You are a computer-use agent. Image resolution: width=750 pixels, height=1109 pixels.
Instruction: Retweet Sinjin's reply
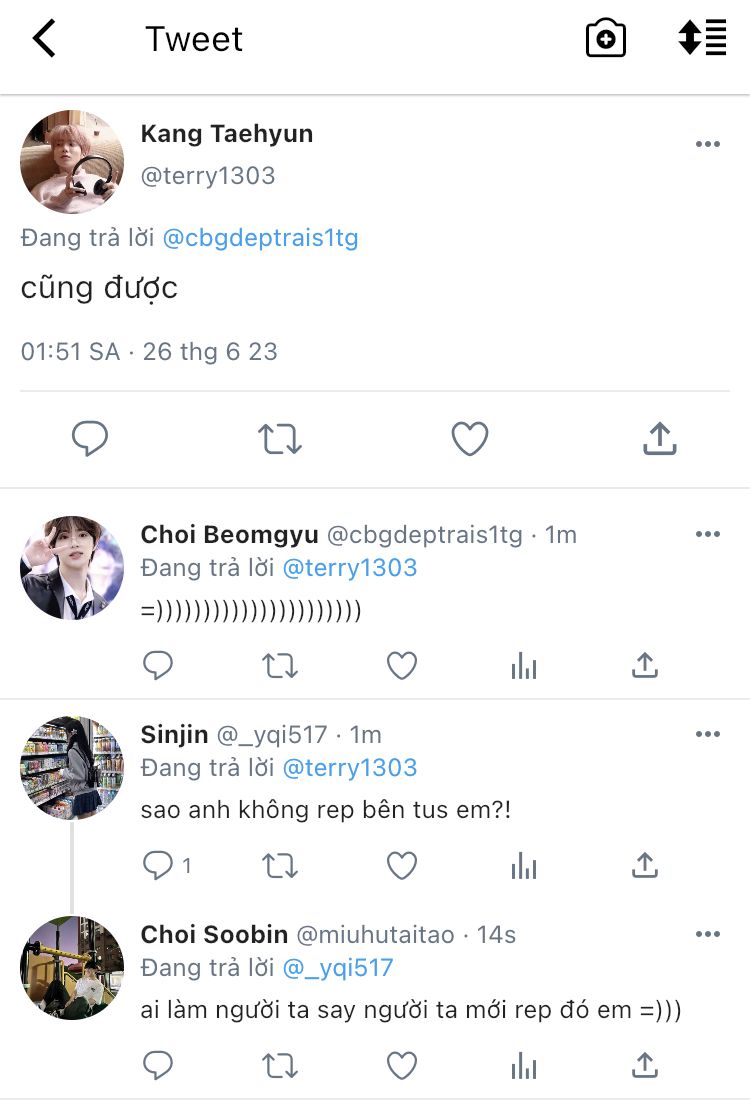coord(280,865)
